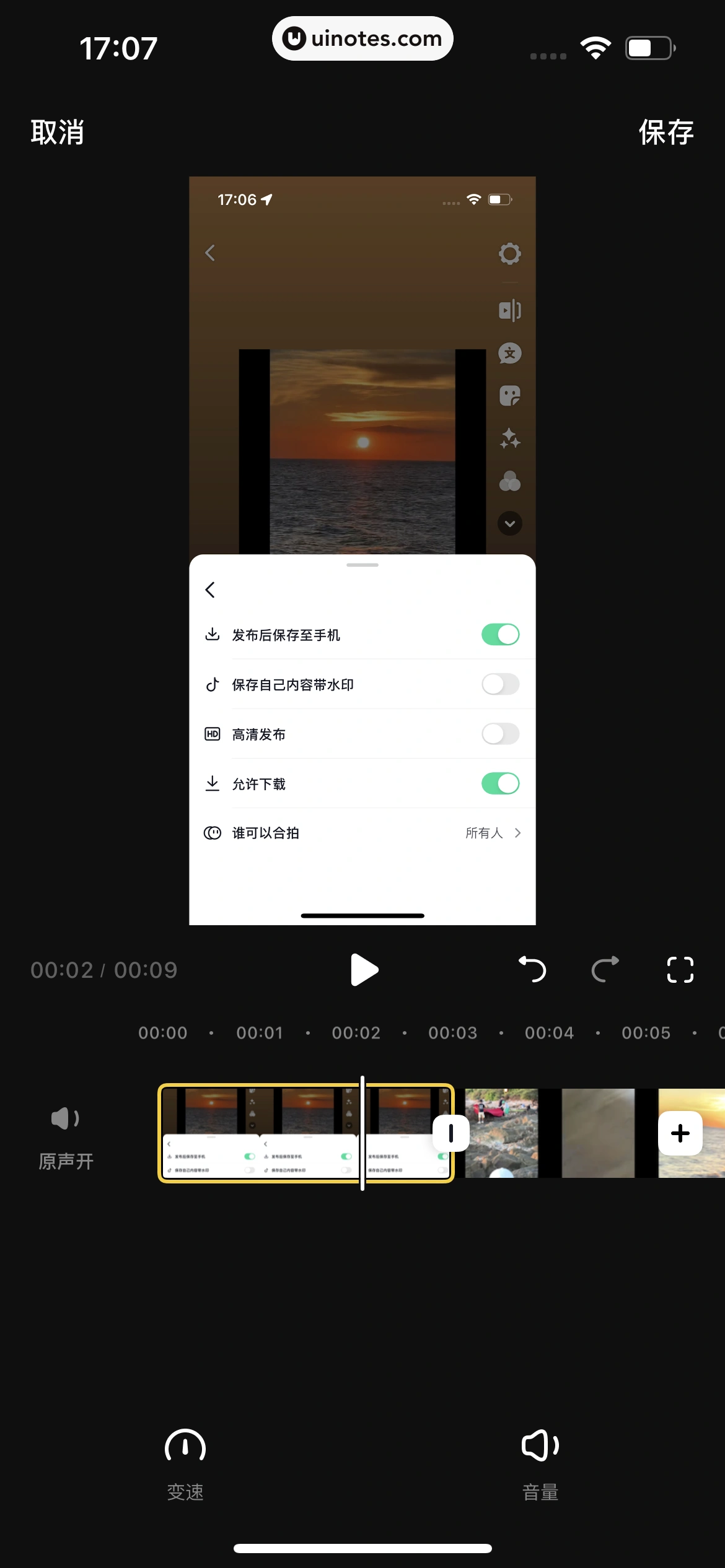725x1568 pixels.
Task: Select 所有人 duet permission option
Action: click(485, 833)
